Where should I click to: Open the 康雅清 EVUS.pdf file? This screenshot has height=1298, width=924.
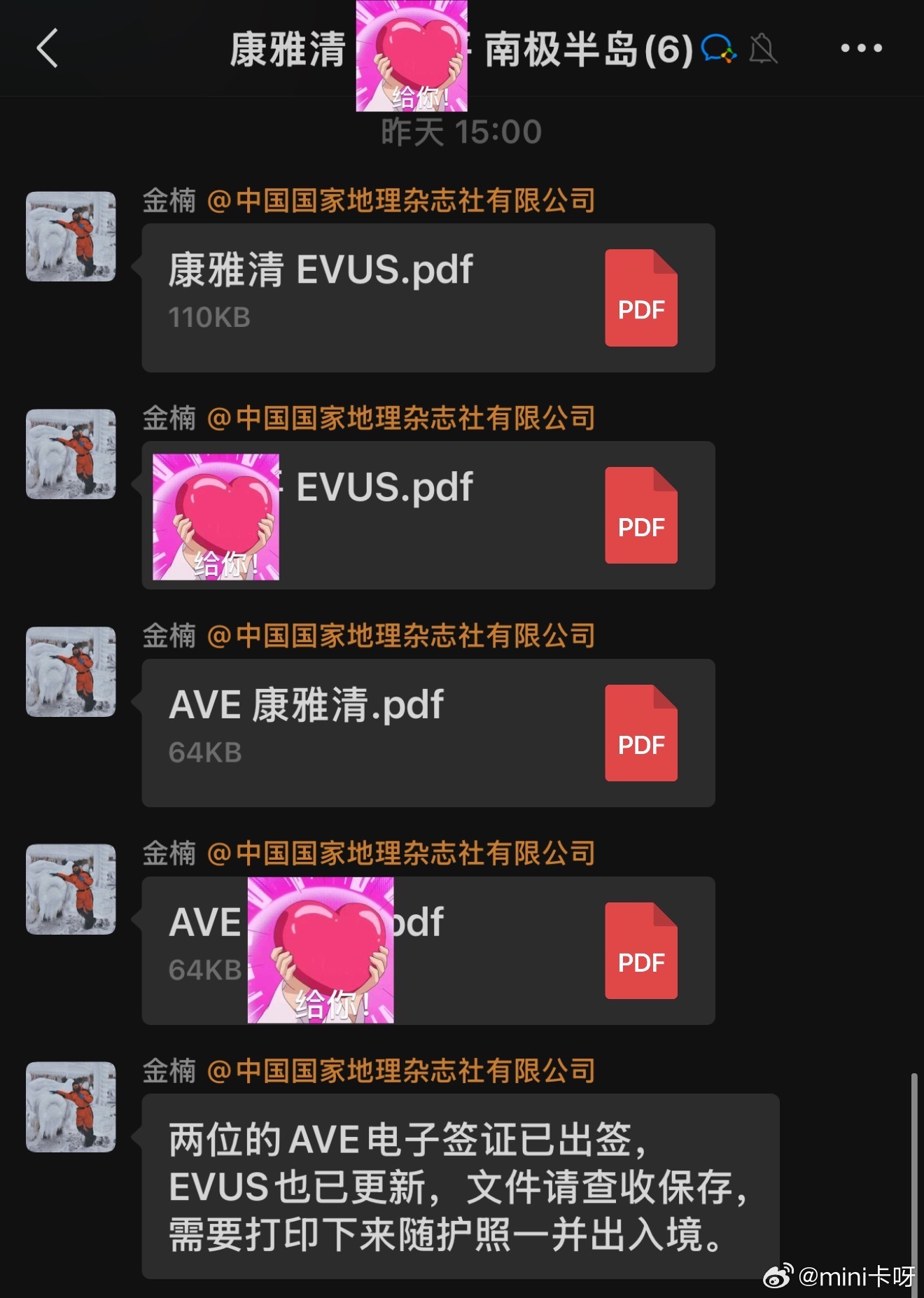(x=428, y=298)
